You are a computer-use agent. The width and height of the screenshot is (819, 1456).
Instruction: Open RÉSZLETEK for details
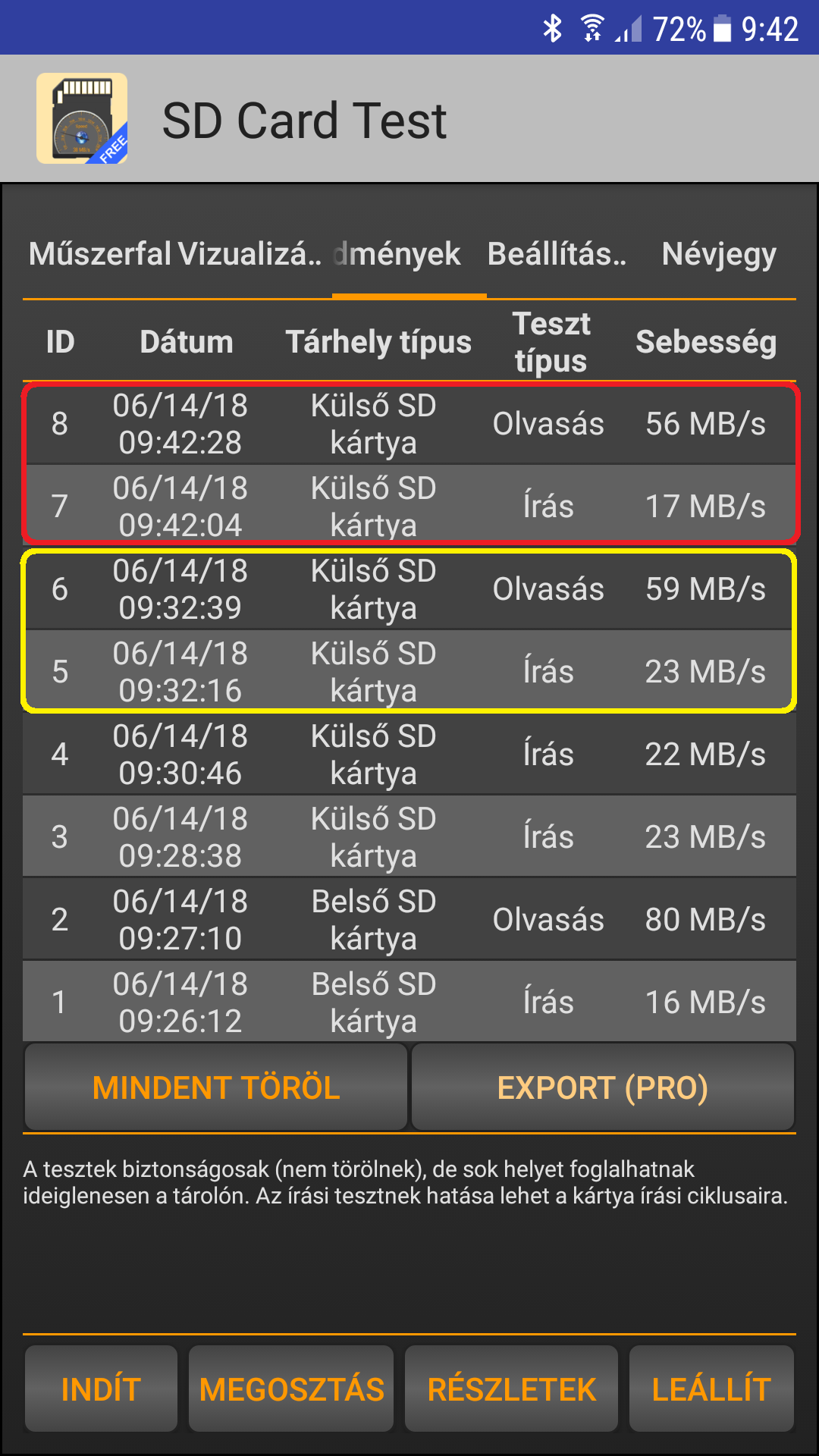click(x=512, y=1389)
